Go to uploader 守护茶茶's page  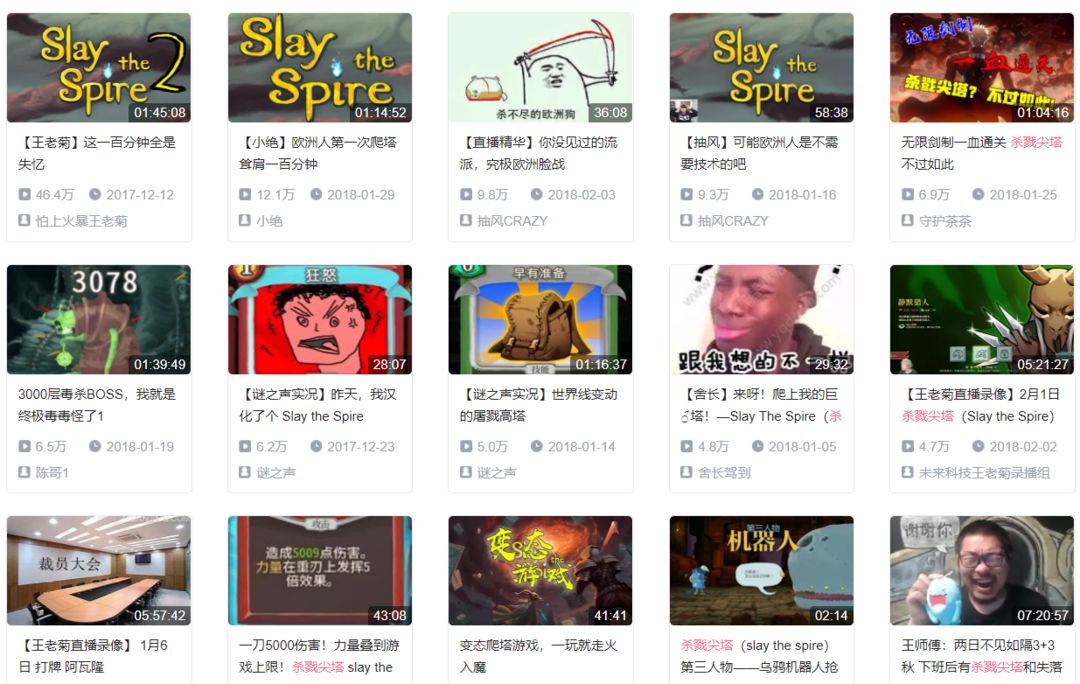pos(944,221)
